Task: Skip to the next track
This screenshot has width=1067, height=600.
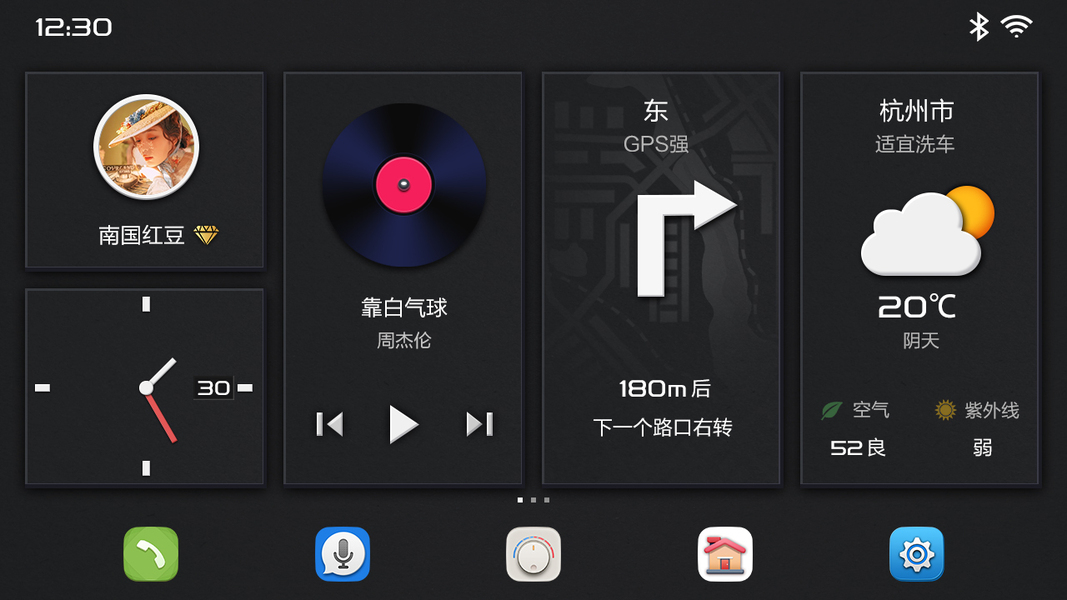Action: (479, 424)
